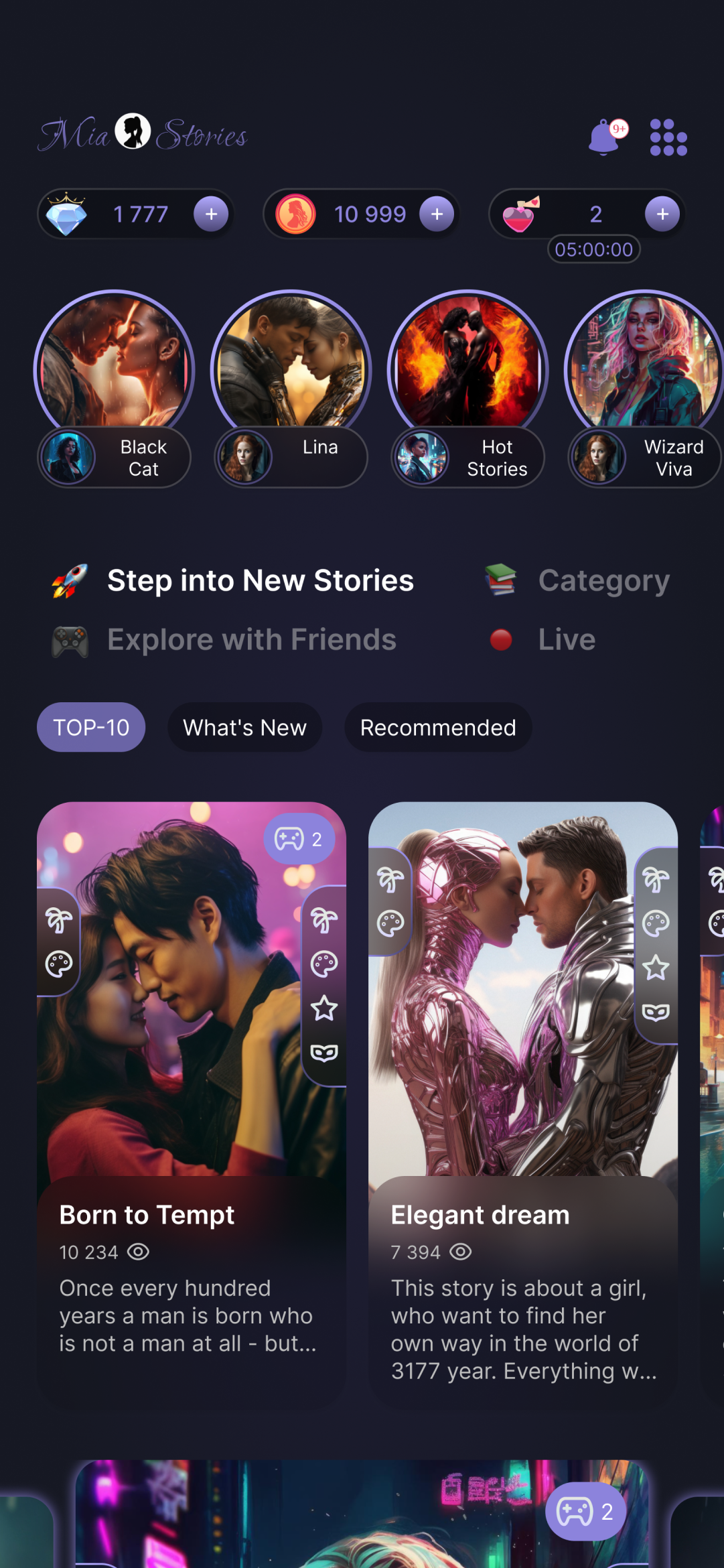Add more coins next to 10 999
This screenshot has width=724, height=1568.
[437, 214]
